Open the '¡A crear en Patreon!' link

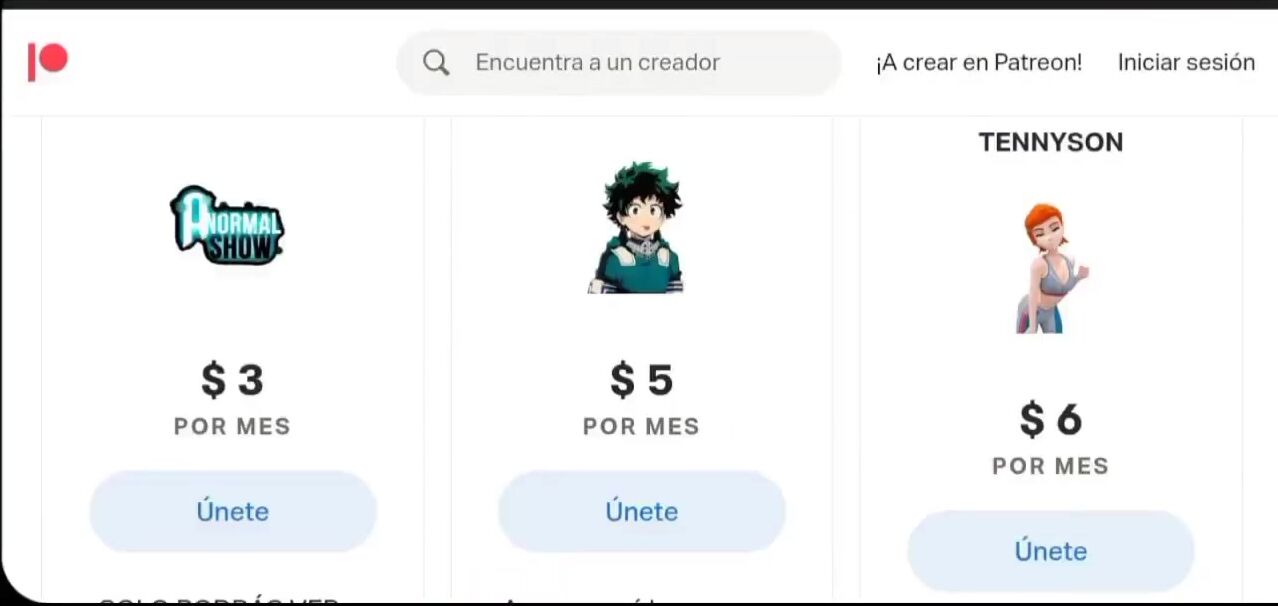978,63
